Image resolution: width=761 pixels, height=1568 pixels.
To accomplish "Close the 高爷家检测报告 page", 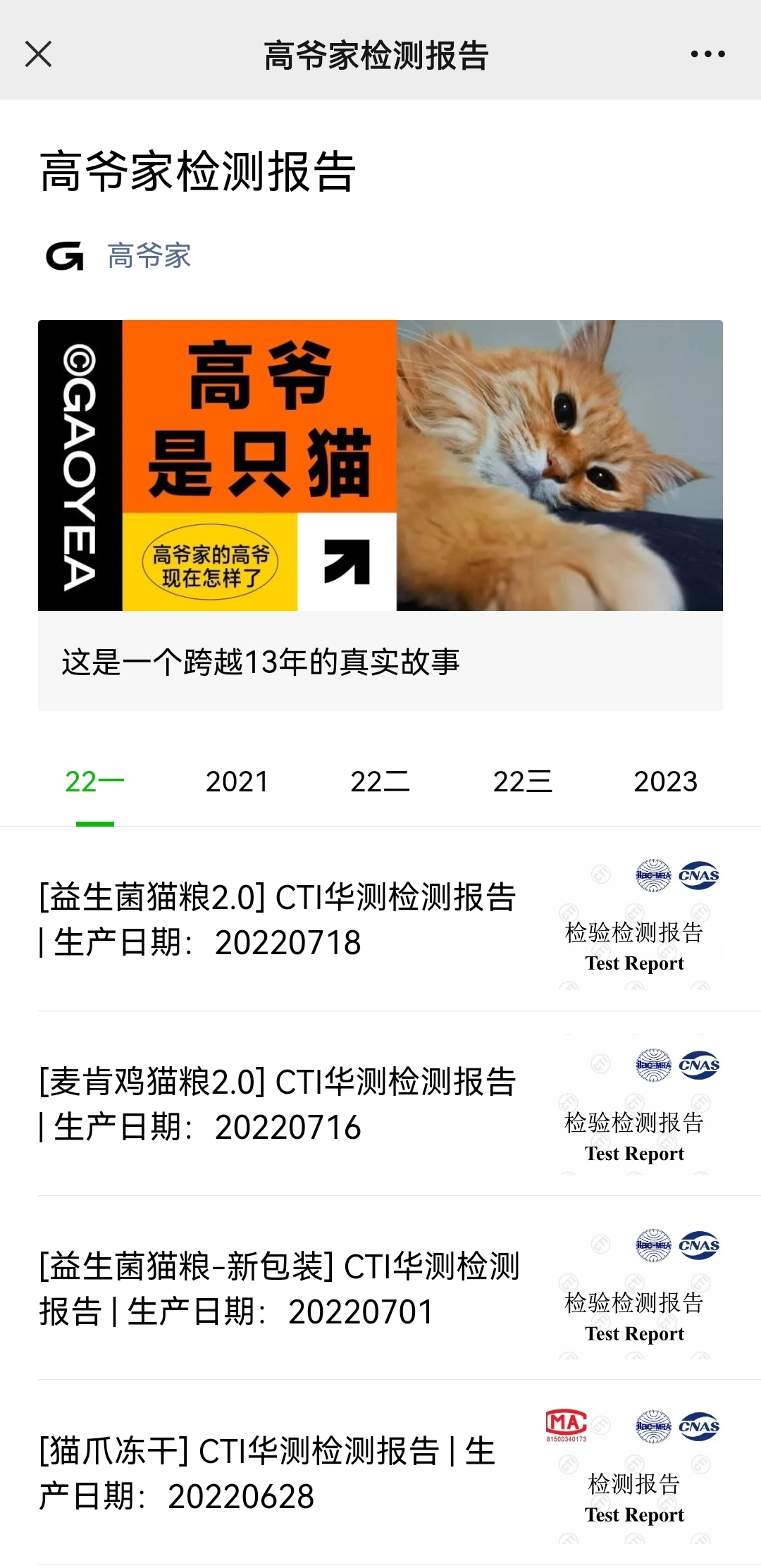I will point(38,54).
